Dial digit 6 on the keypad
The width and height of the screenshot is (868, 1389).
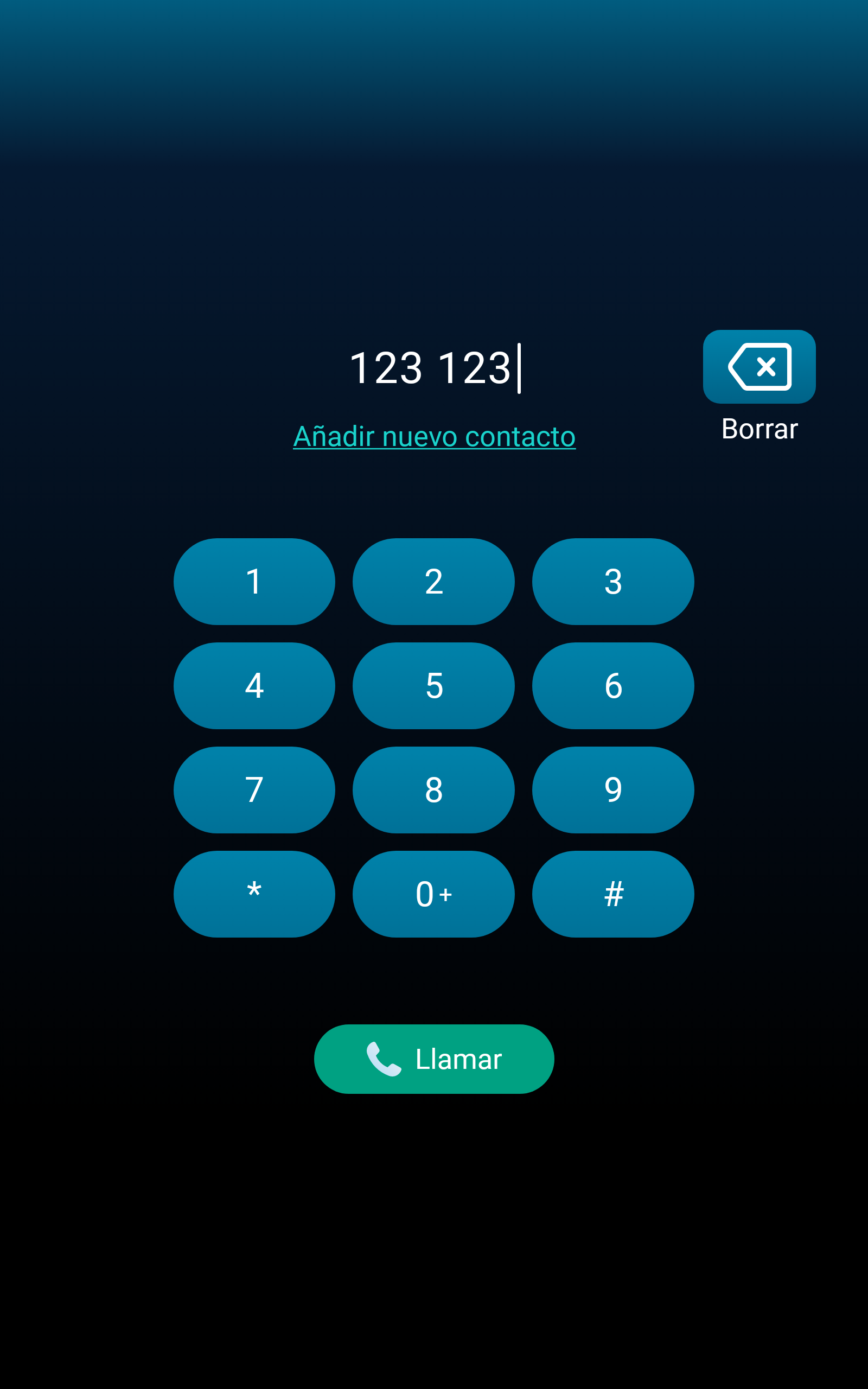(613, 686)
